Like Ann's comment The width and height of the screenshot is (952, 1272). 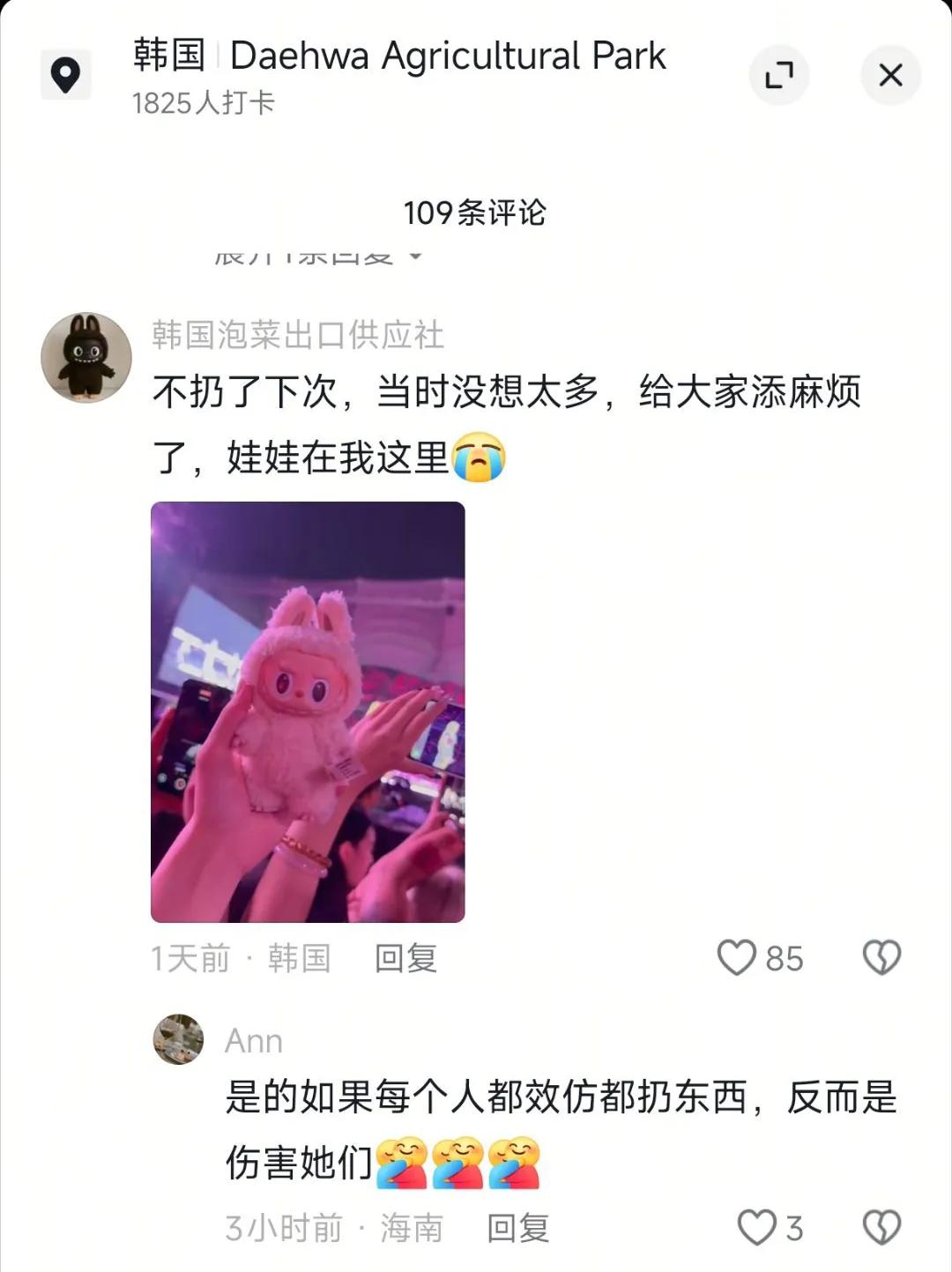click(756, 1228)
